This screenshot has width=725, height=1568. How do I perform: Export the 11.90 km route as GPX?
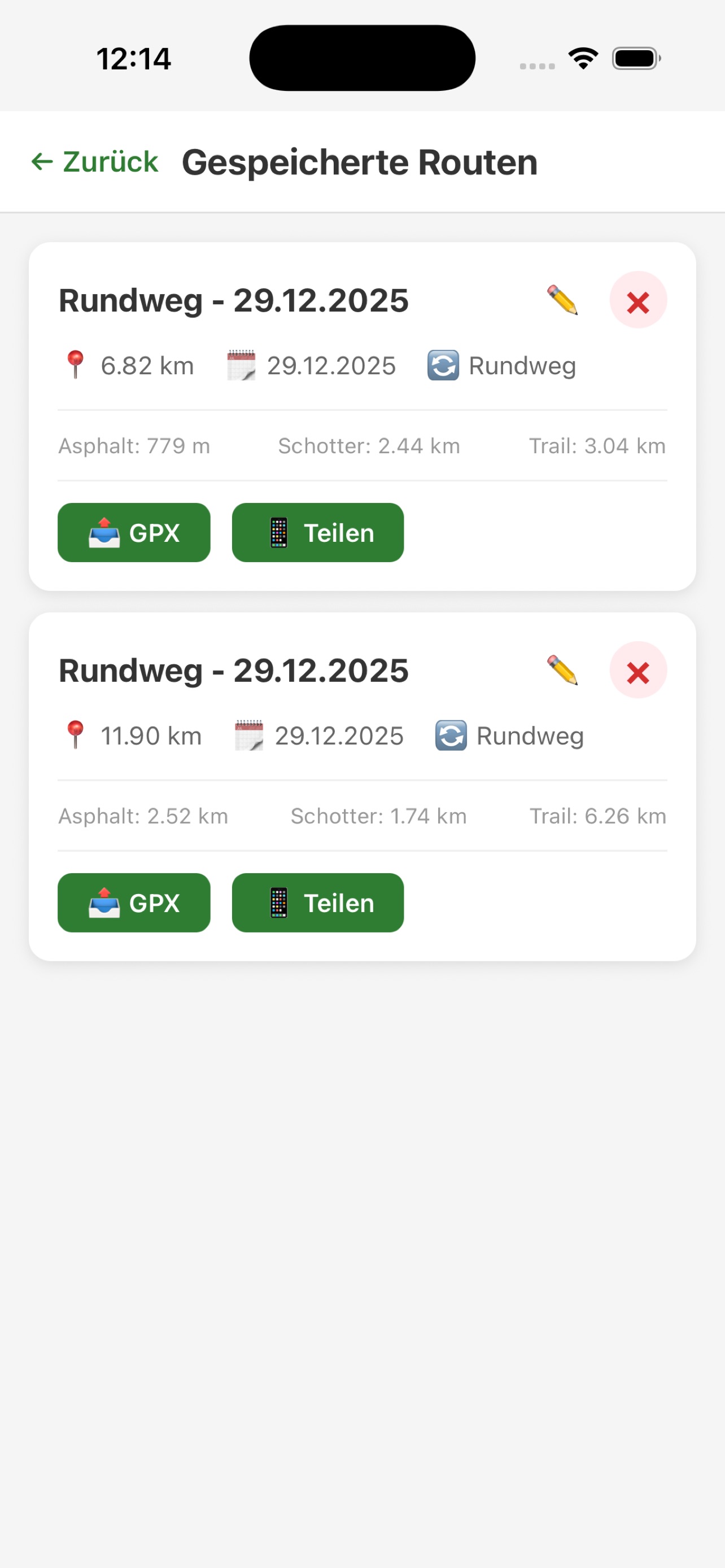point(134,903)
